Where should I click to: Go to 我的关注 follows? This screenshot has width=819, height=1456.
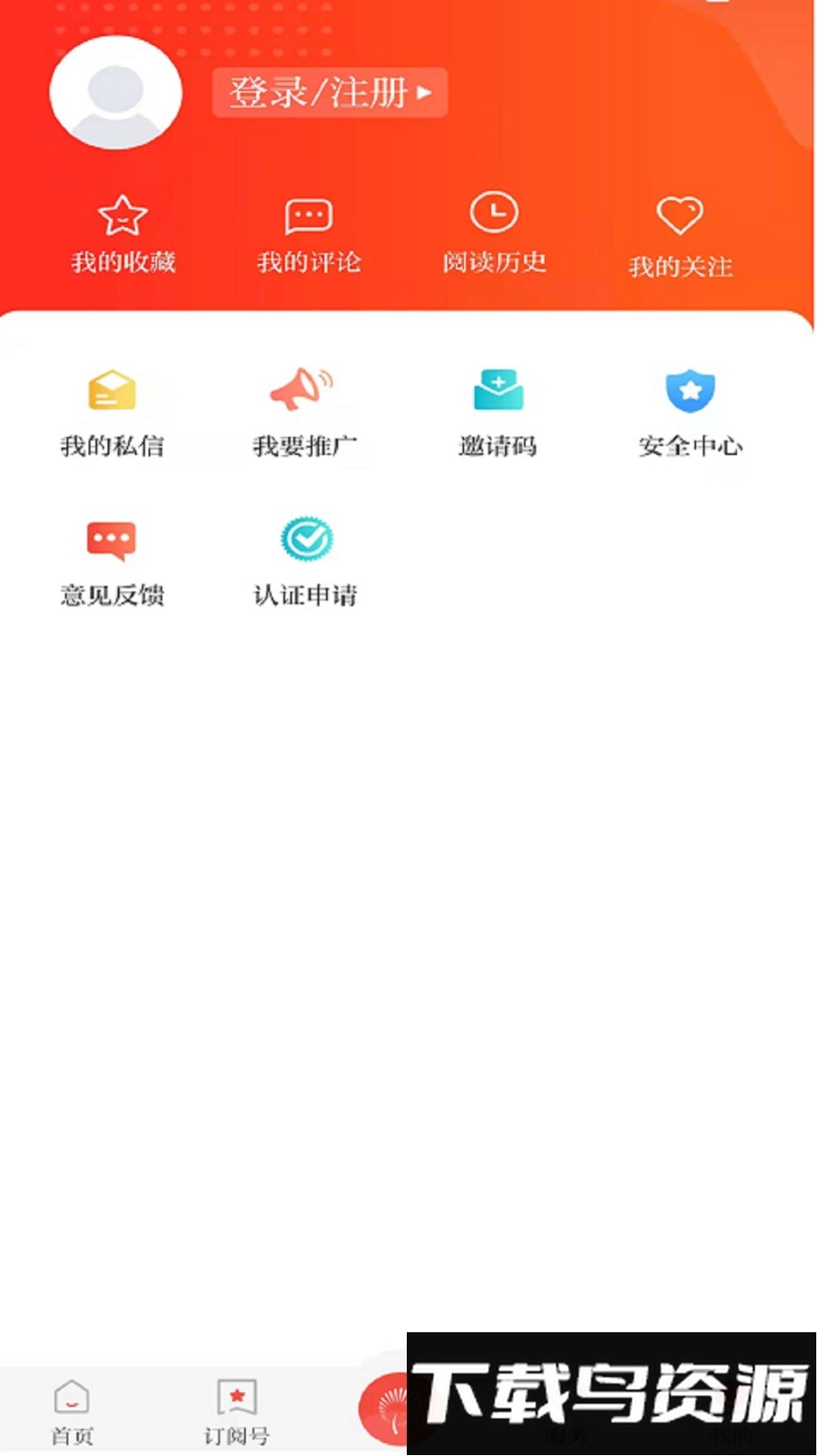680,237
